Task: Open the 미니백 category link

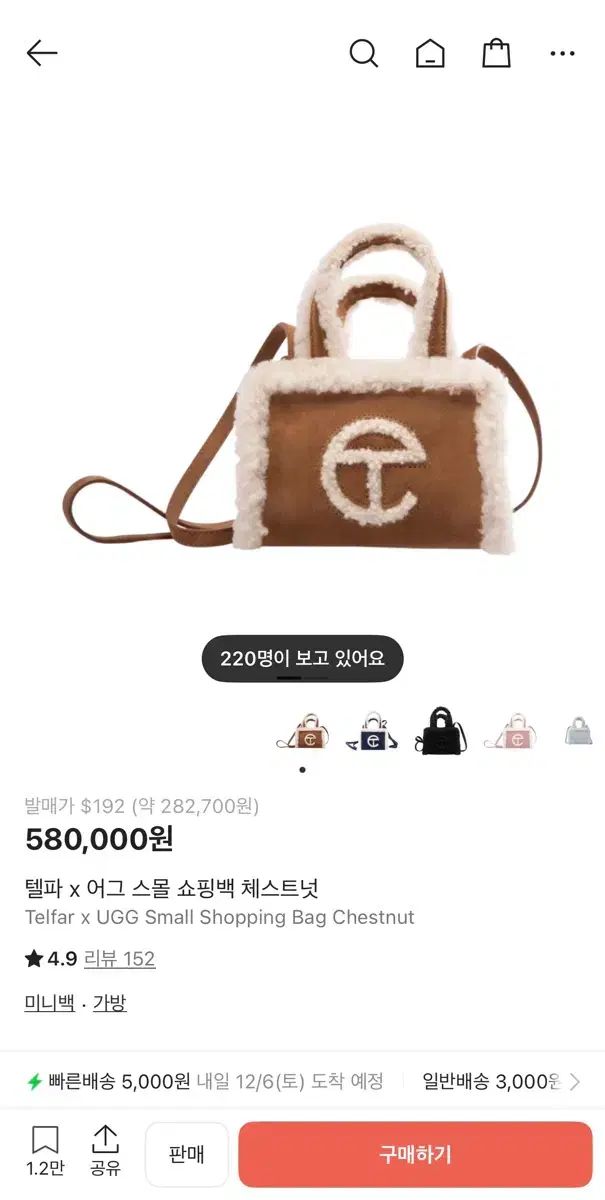Action: (50, 1003)
